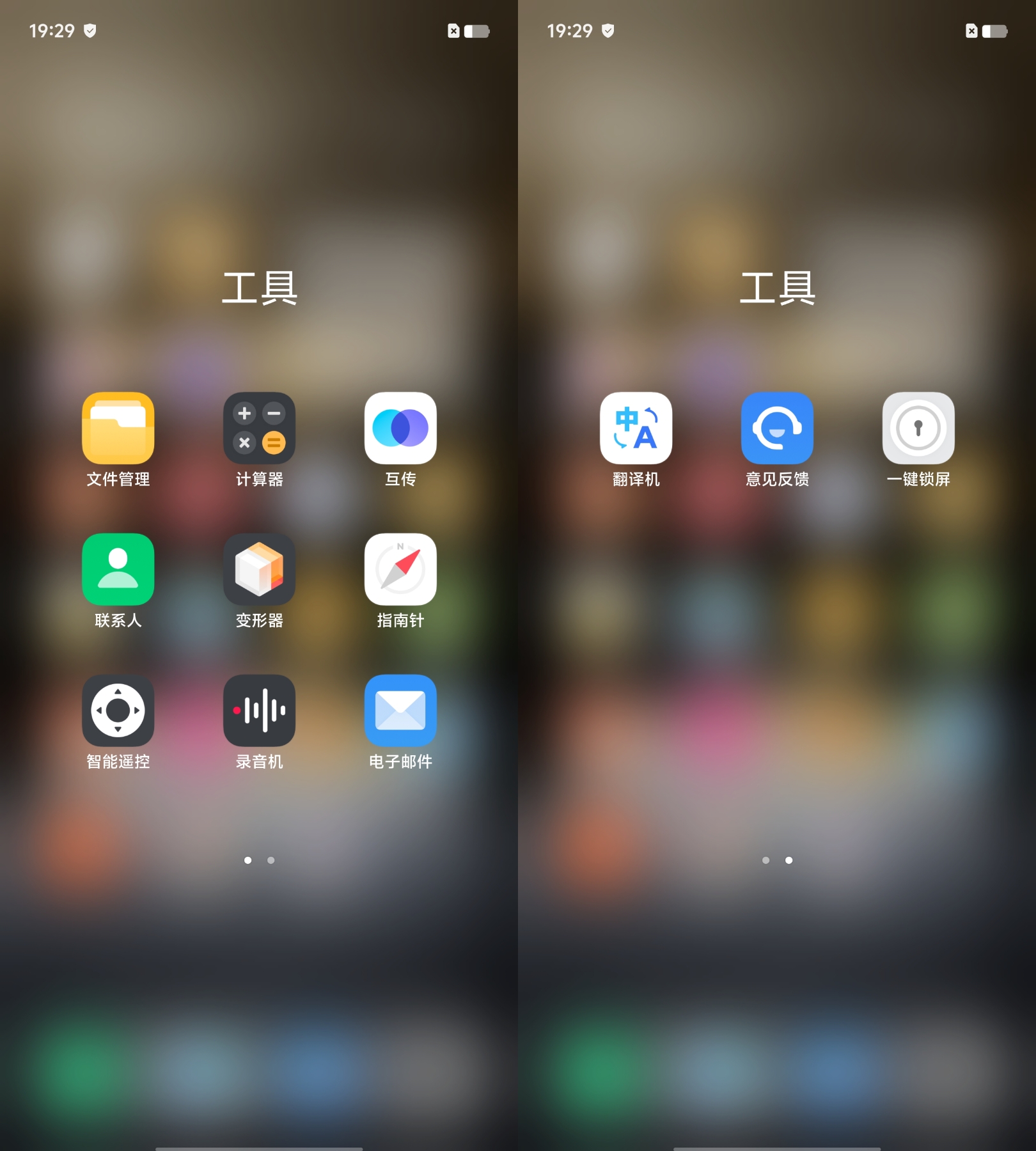The width and height of the screenshot is (1036, 1151).
Task: Open the 文件管理 file manager app
Action: pos(118,428)
